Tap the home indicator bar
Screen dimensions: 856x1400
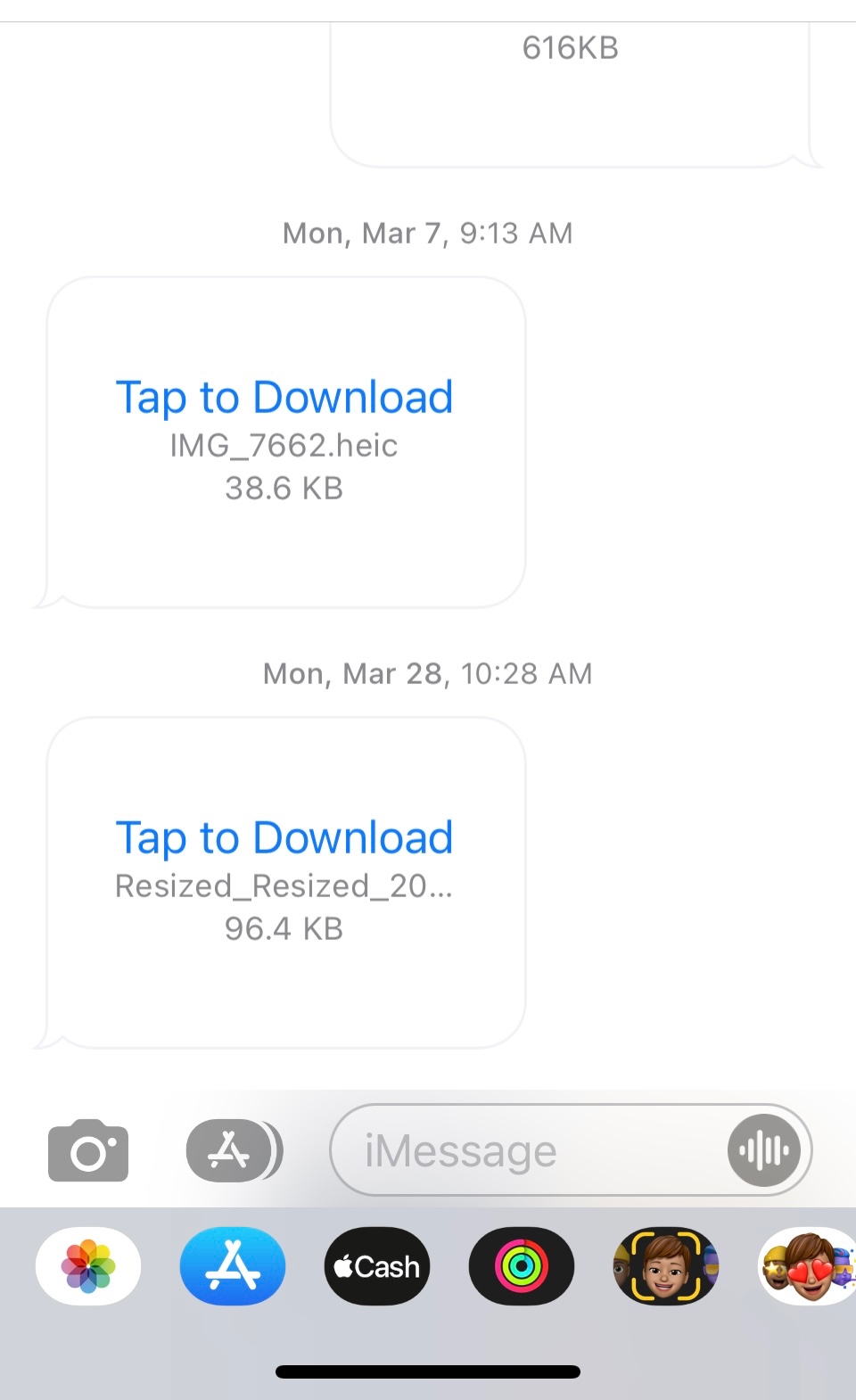pos(428,1371)
